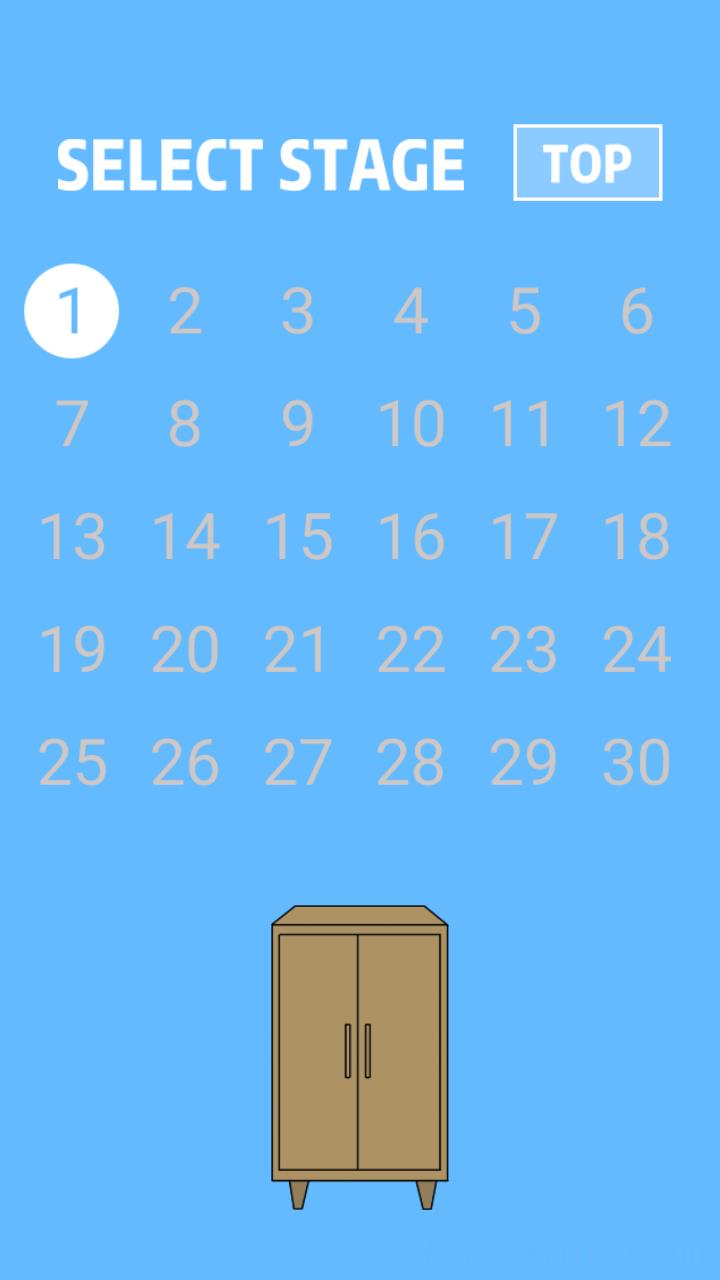Open stage 3
720x1280 pixels.
[x=298, y=311]
